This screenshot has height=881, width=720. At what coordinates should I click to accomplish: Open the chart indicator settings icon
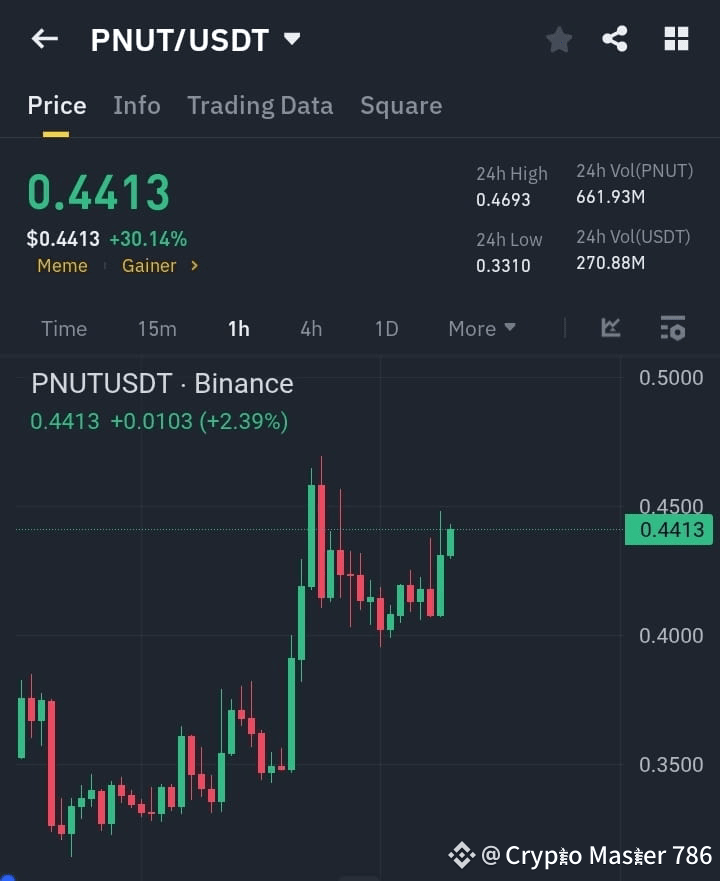672,328
